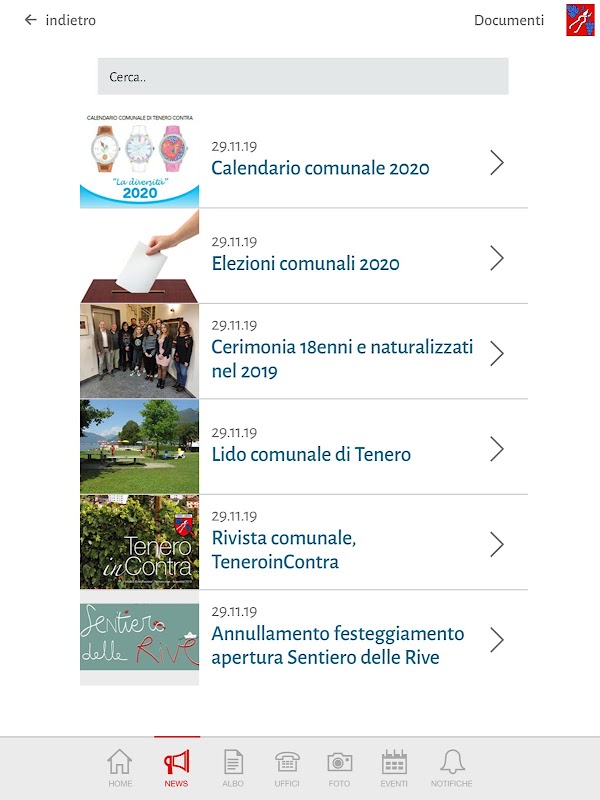Screen dimensions: 600x800
Task: Switch to the Home tab
Action: coord(120,768)
